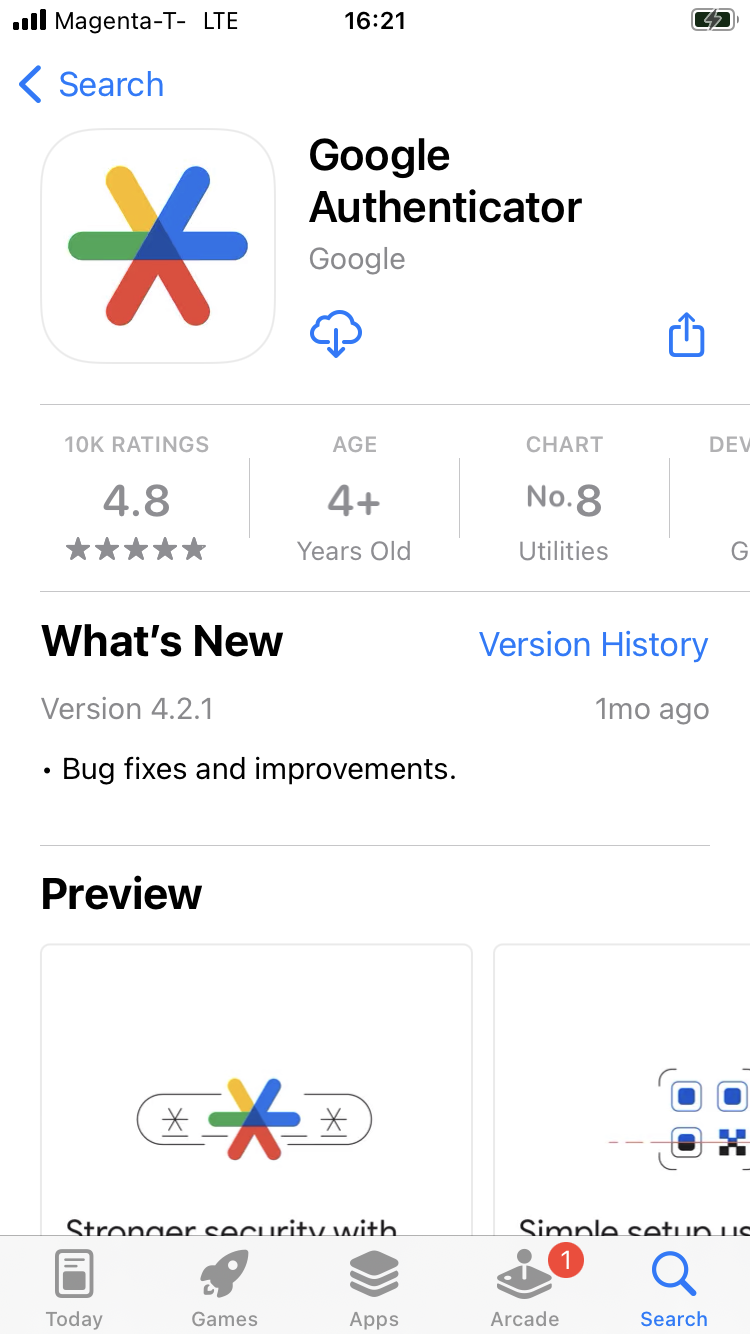Switch to the Arcade tab
The width and height of the screenshot is (750, 1334).
click(x=524, y=1288)
